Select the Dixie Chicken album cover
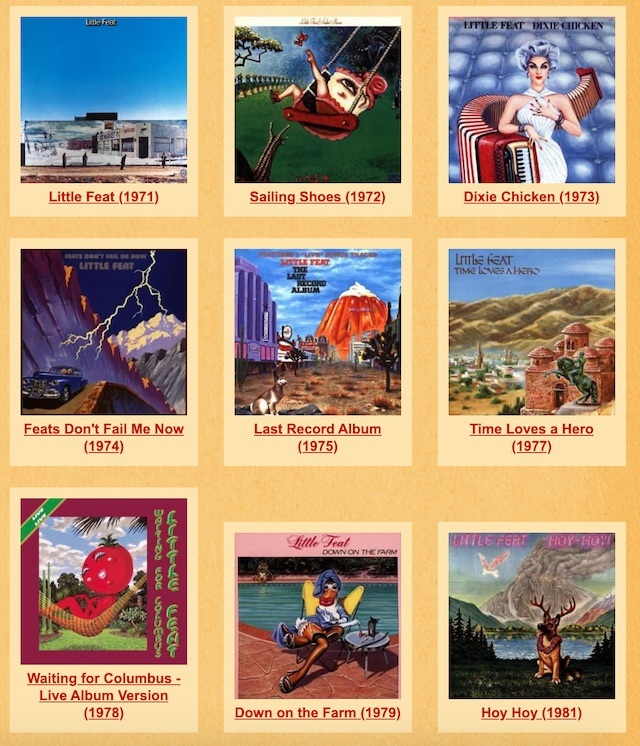The image size is (640, 746). pyautogui.click(x=531, y=99)
